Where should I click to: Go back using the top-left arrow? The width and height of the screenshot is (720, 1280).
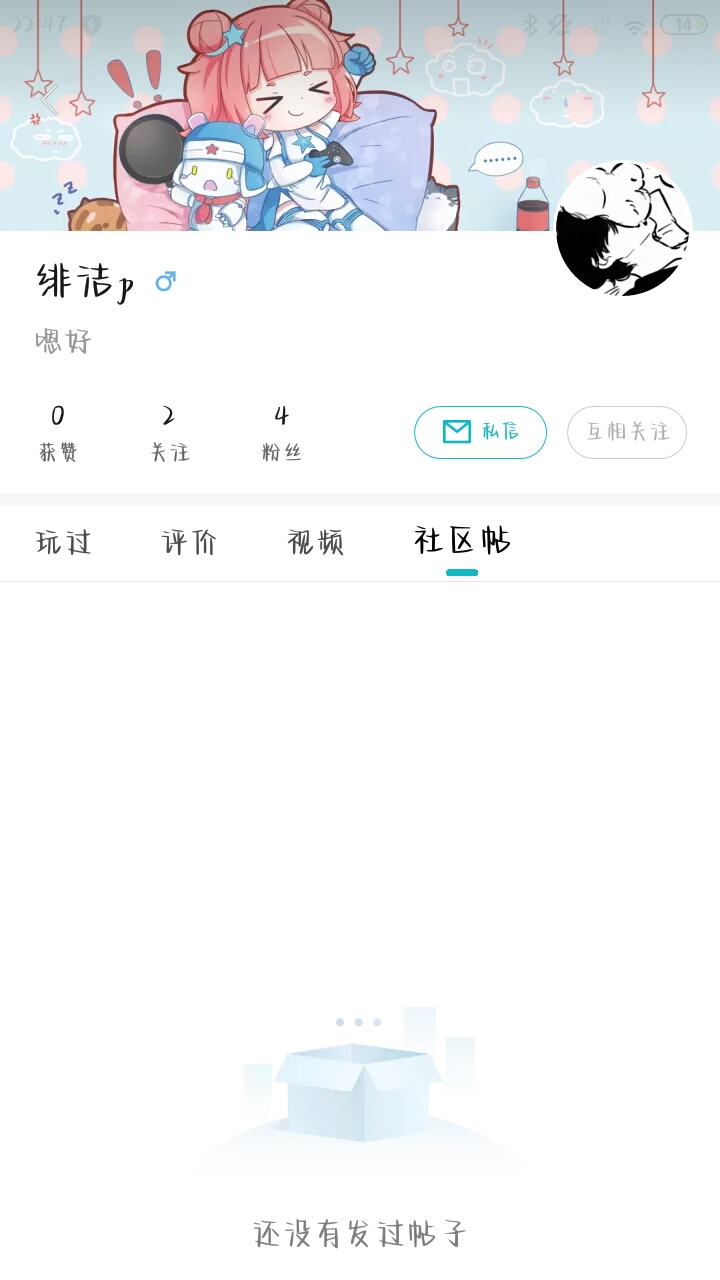47,98
